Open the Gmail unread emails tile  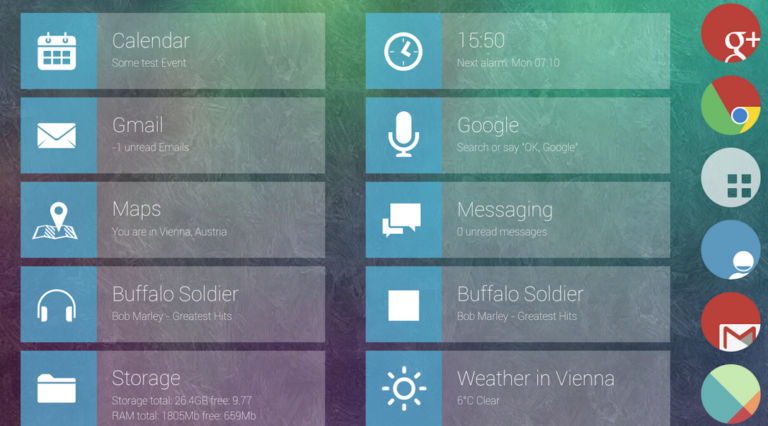pyautogui.click(x=172, y=135)
